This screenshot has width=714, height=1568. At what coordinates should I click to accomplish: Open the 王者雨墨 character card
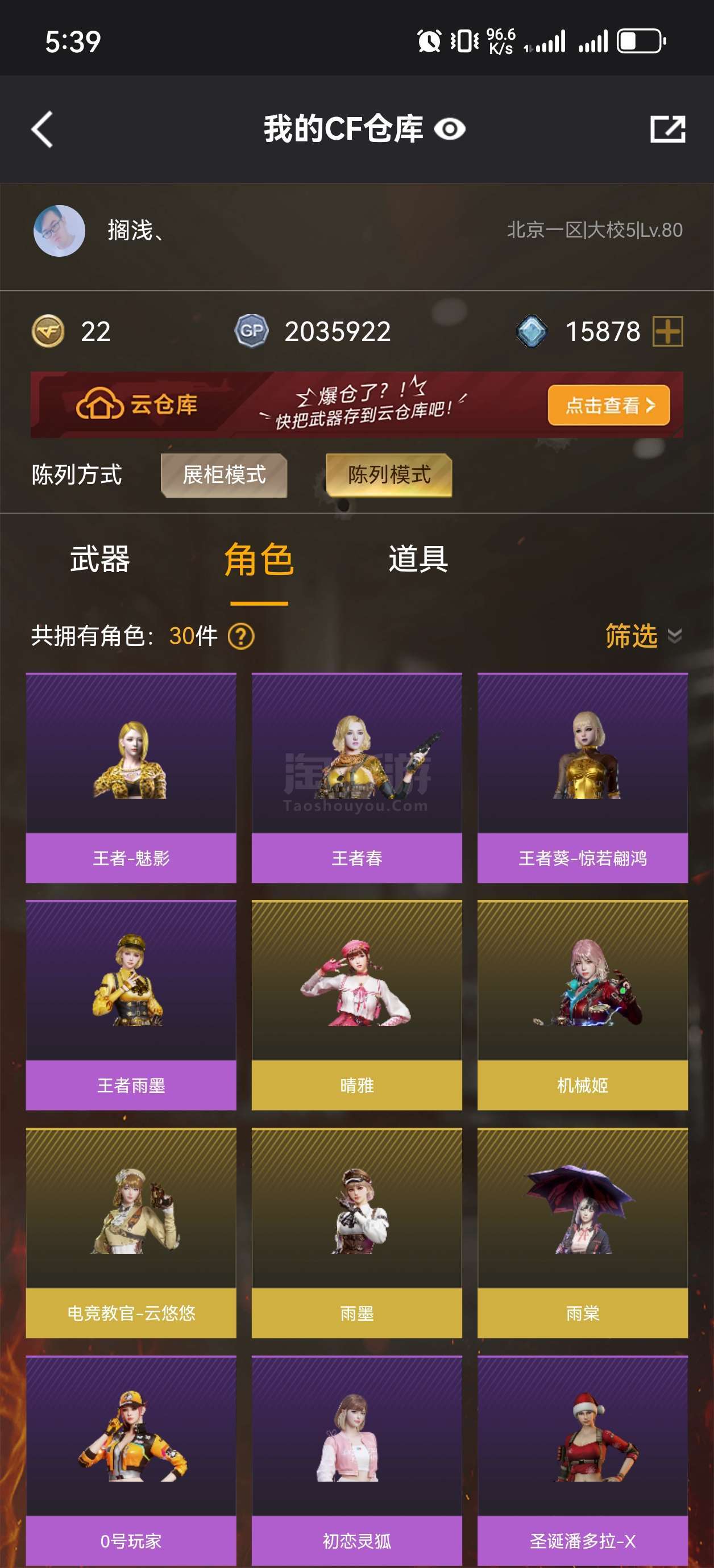point(131,1005)
